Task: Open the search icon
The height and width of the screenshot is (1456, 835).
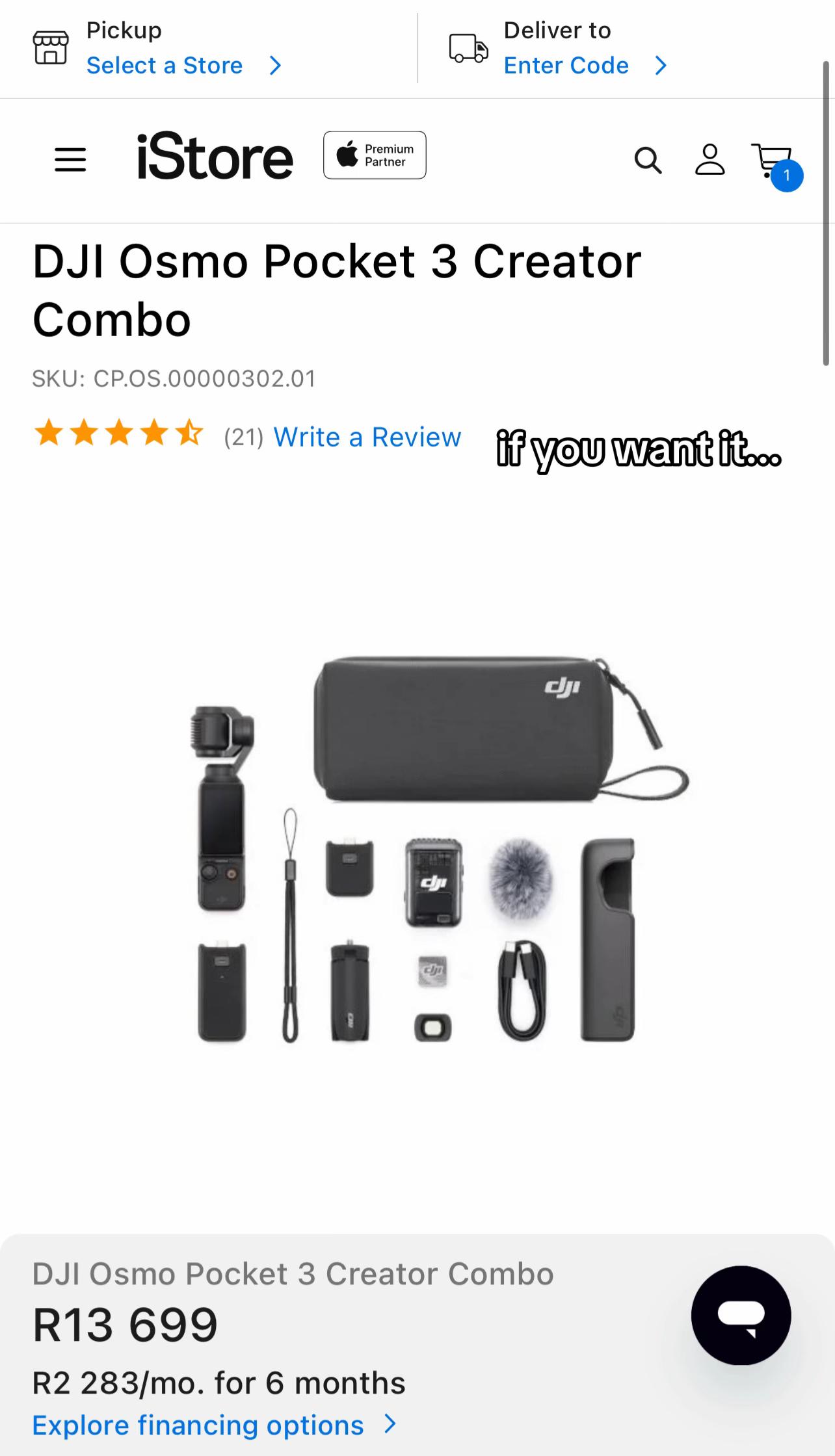Action: point(648,159)
